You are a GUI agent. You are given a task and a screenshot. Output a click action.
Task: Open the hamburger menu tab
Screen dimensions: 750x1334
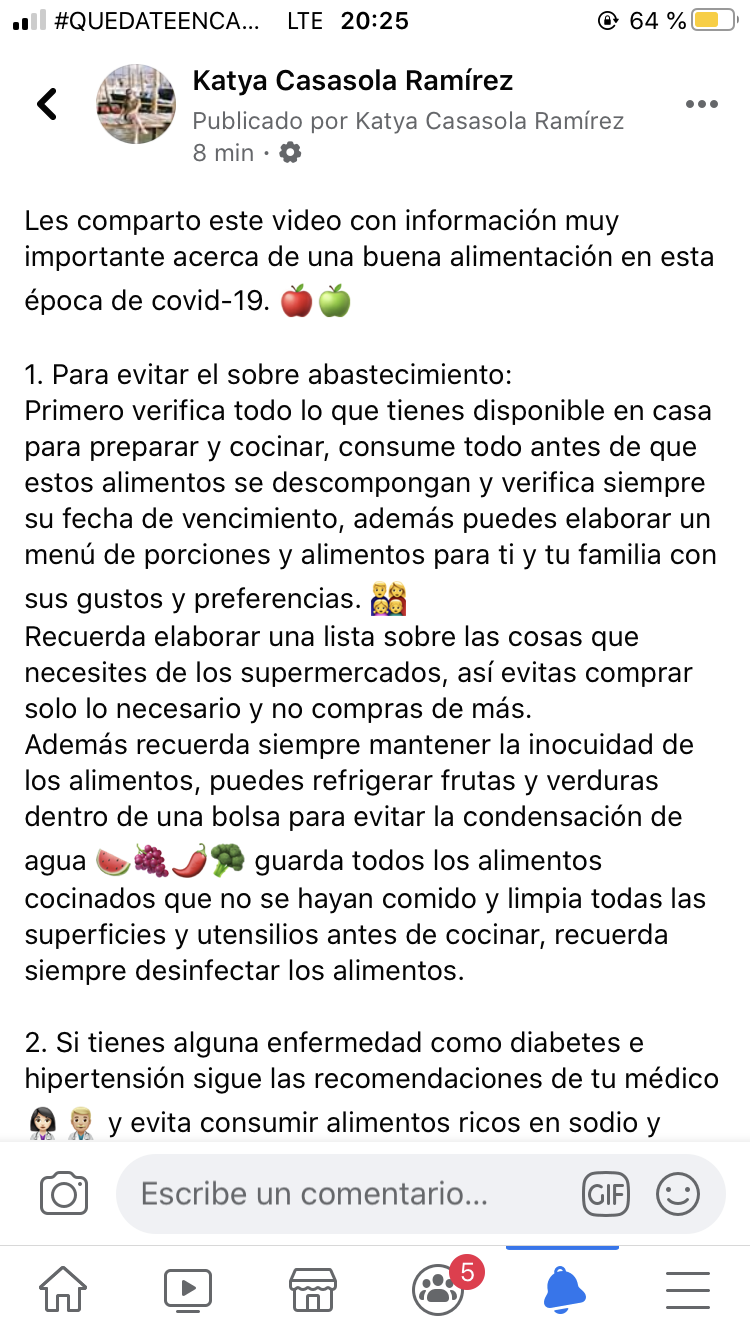pyautogui.click(x=687, y=1289)
